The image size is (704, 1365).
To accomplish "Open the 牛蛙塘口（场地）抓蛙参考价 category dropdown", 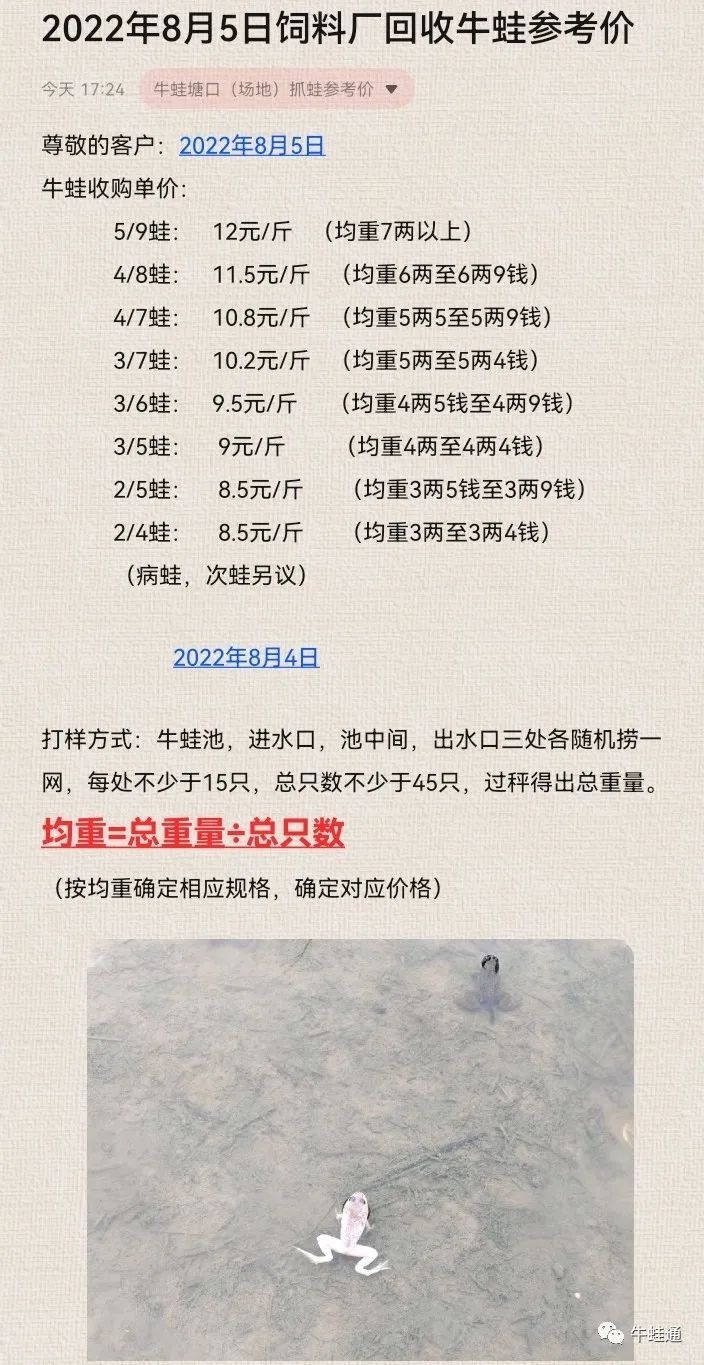I will 276,89.
